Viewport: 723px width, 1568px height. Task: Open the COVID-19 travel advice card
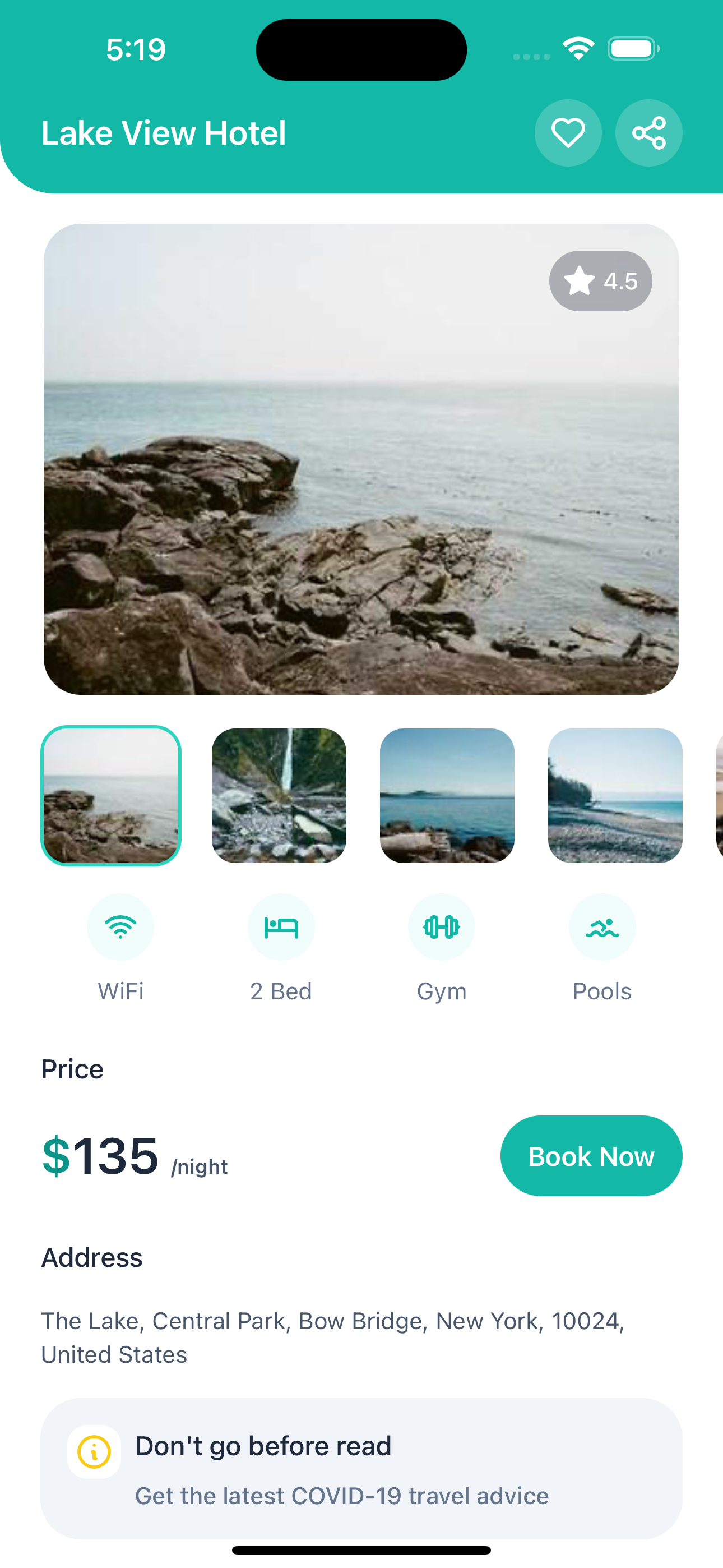pyautogui.click(x=361, y=1468)
